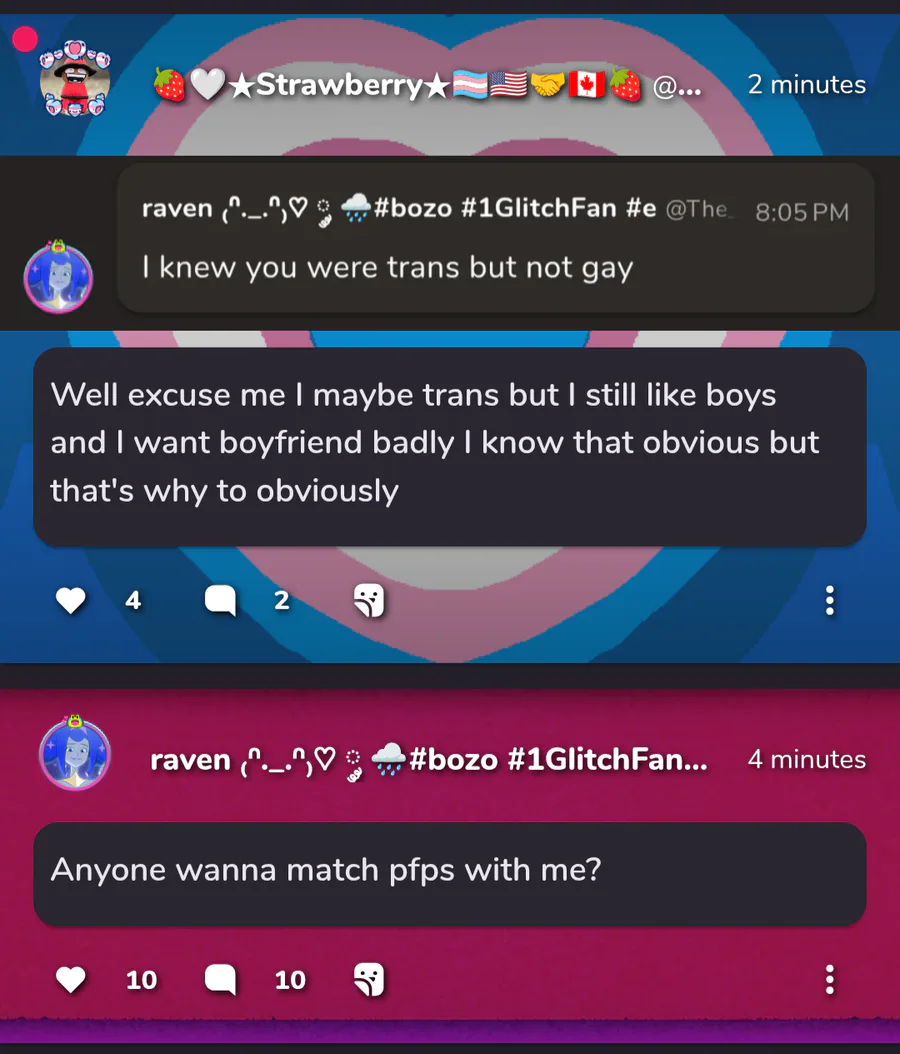
Task: Open Strawberry's profile picture
Action: [x=75, y=79]
